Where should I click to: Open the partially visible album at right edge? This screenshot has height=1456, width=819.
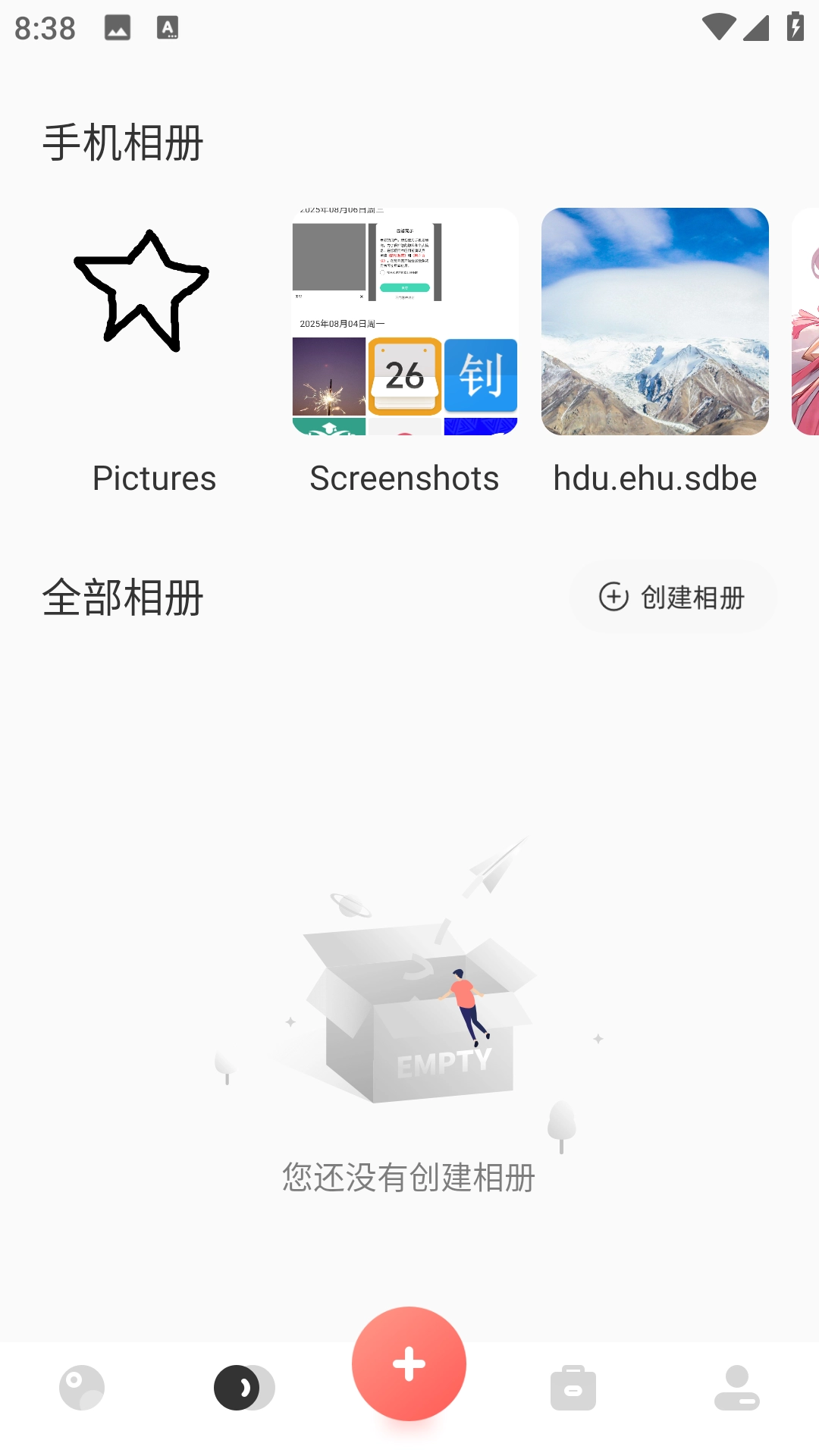pos(808,320)
